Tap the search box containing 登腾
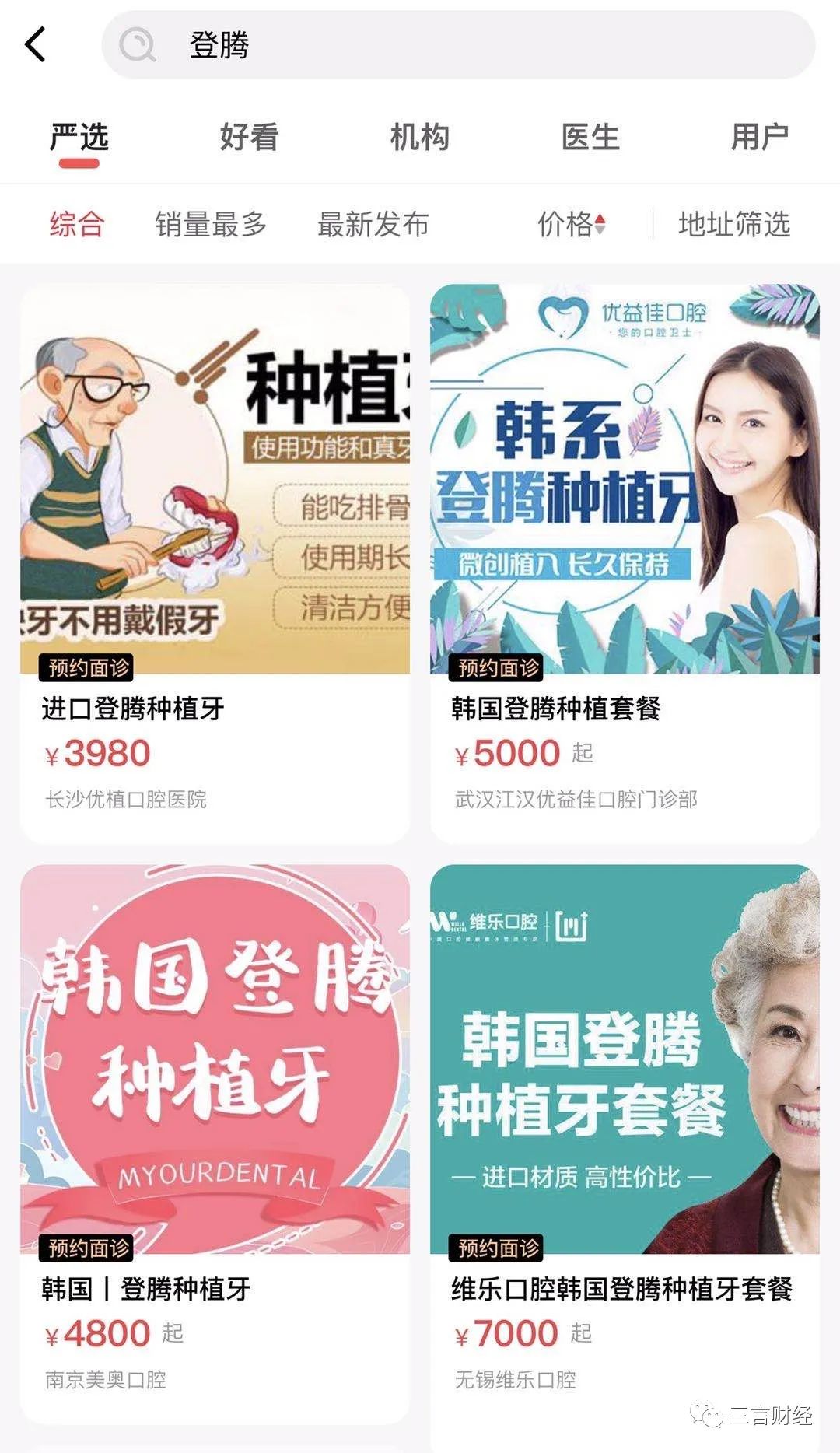 pyautogui.click(x=457, y=44)
